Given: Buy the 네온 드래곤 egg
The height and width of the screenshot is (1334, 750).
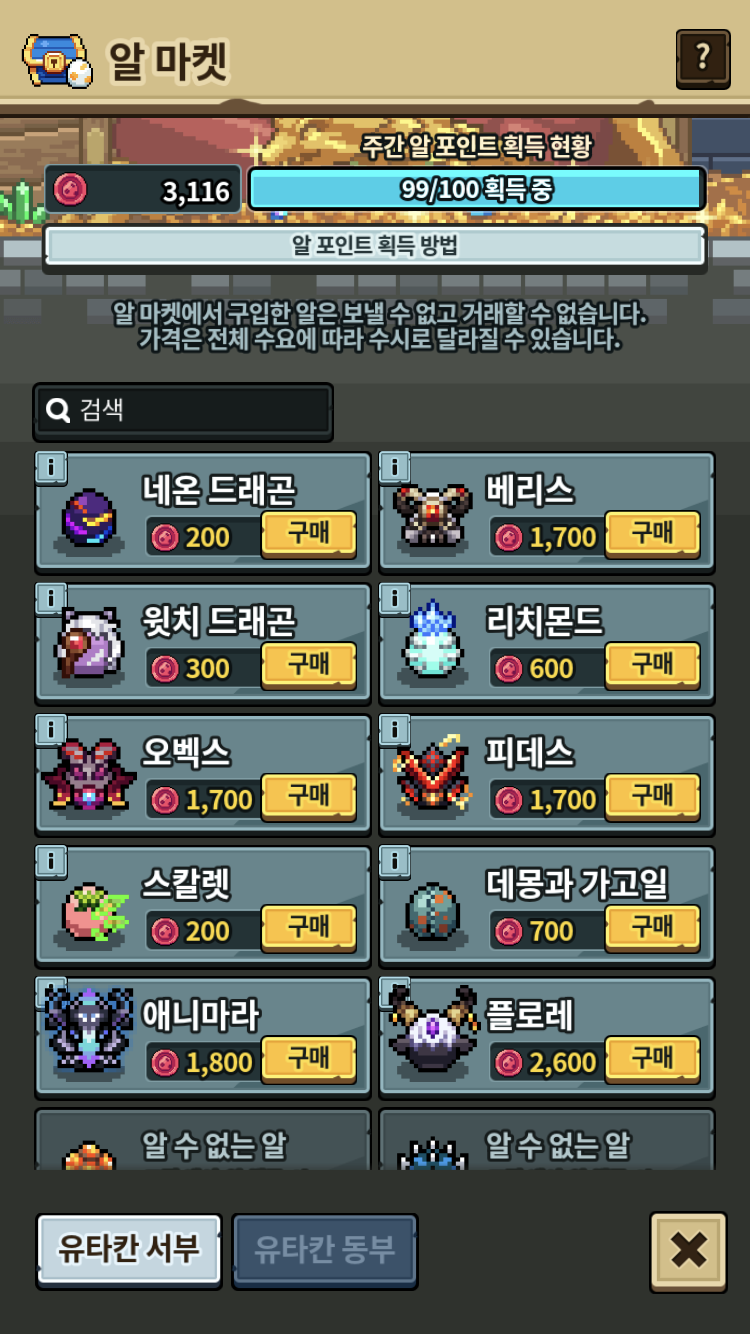Looking at the screenshot, I should (309, 535).
